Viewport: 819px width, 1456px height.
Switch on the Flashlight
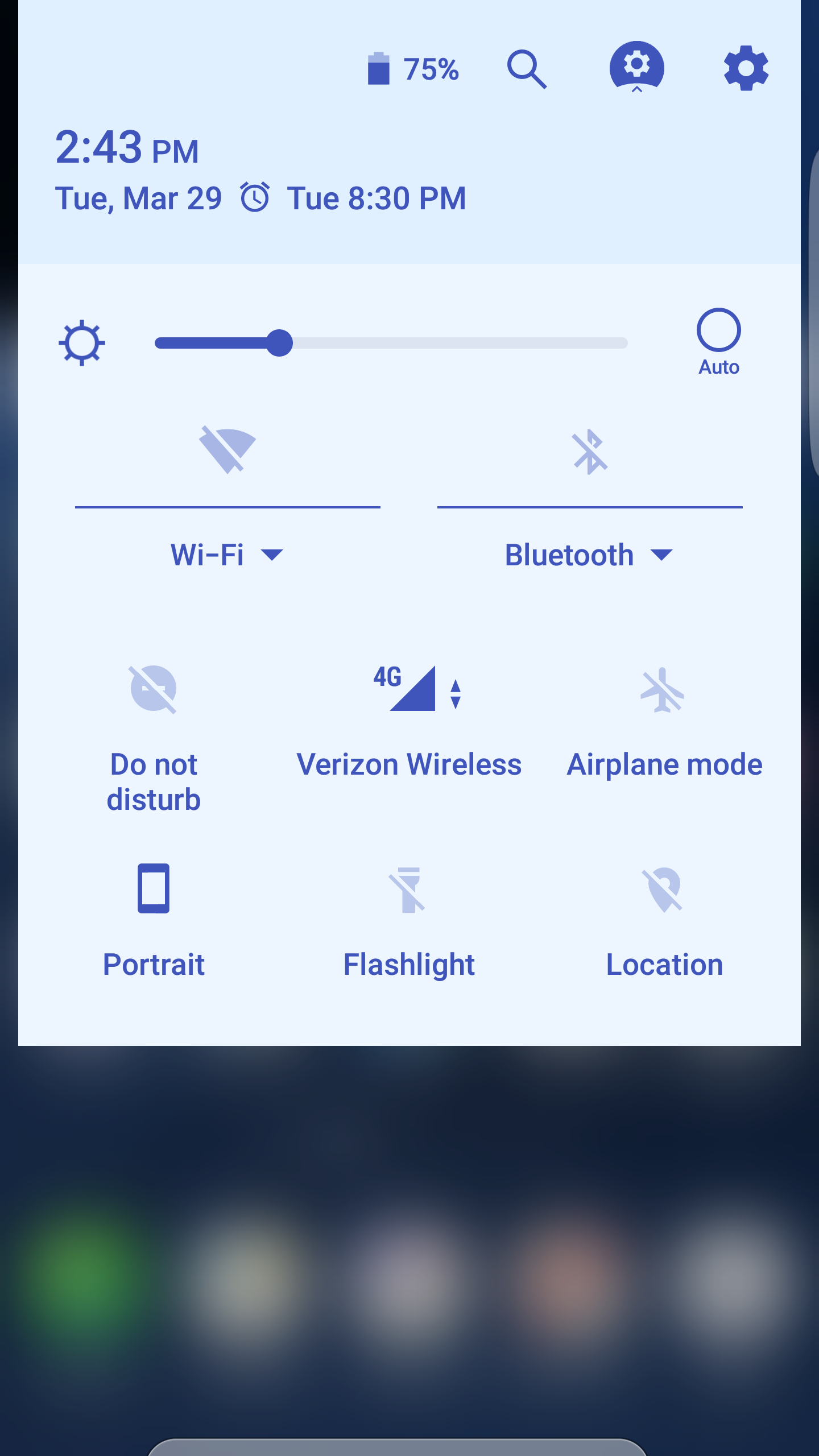pyautogui.click(x=408, y=890)
